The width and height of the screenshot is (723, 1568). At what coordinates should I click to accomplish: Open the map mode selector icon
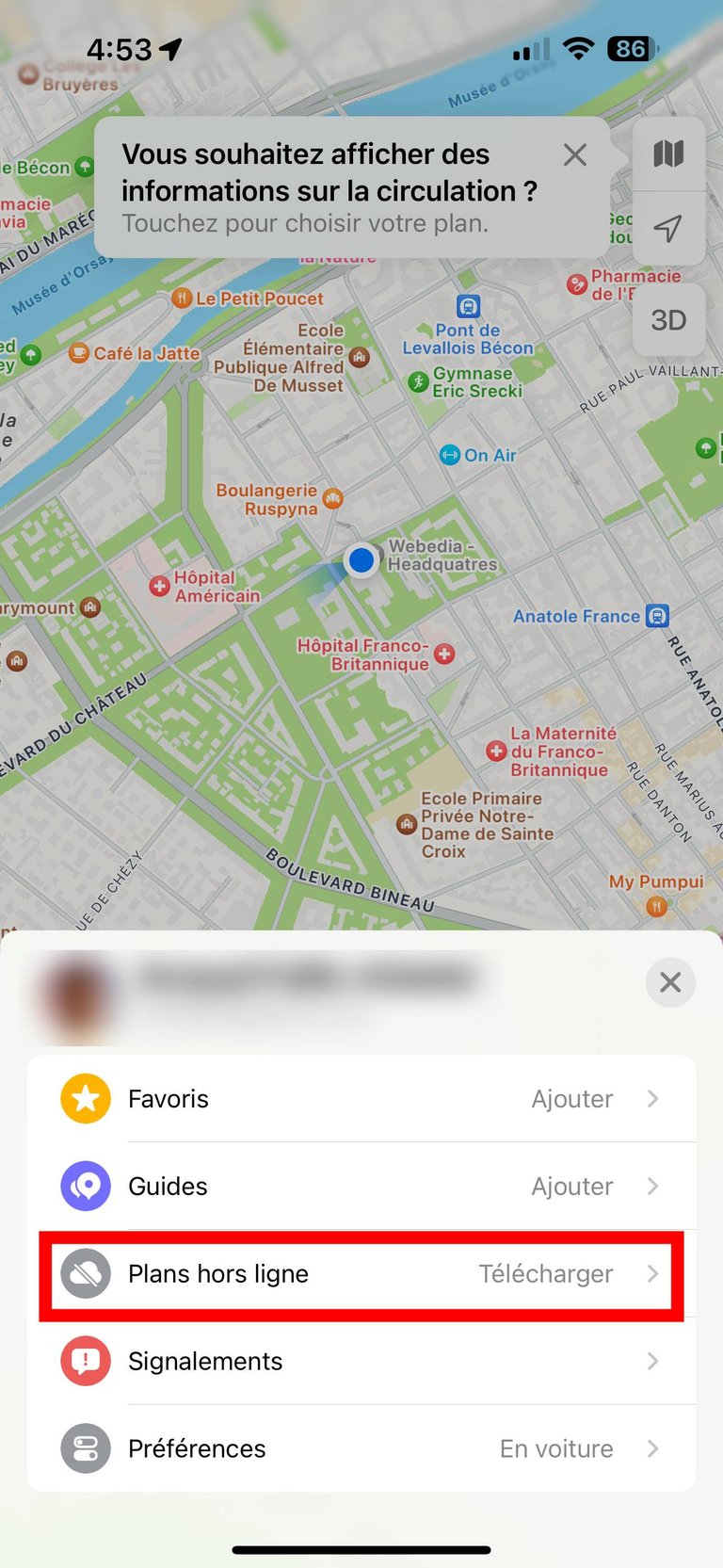pos(668,154)
